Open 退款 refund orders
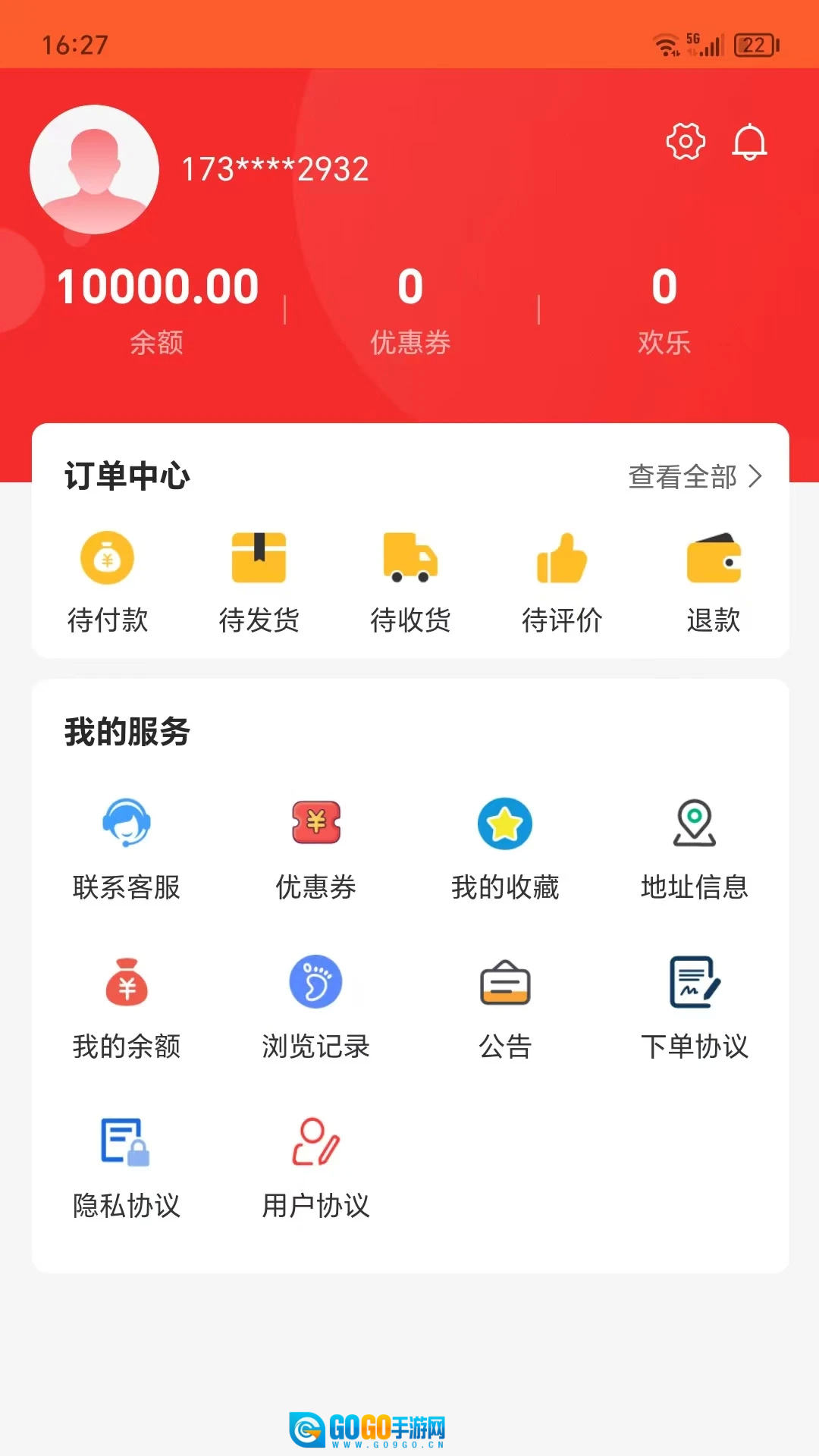This screenshot has width=819, height=1456. click(x=714, y=582)
